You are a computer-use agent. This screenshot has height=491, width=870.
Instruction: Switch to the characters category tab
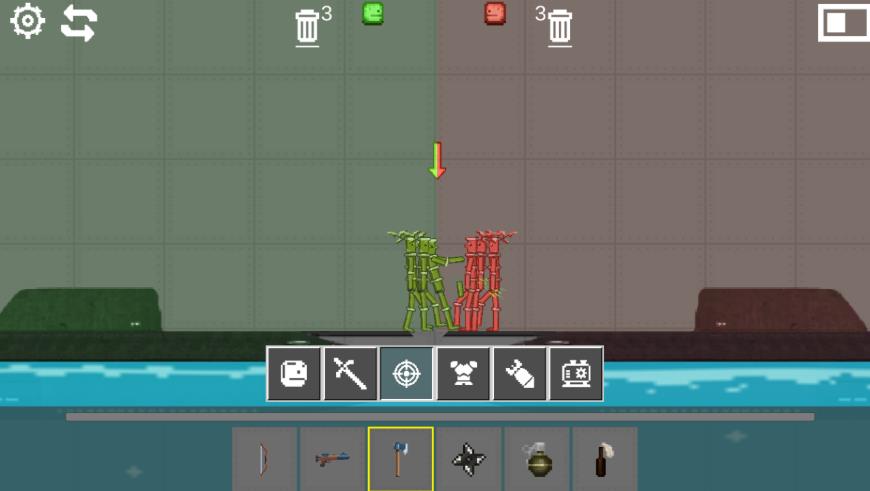(293, 373)
